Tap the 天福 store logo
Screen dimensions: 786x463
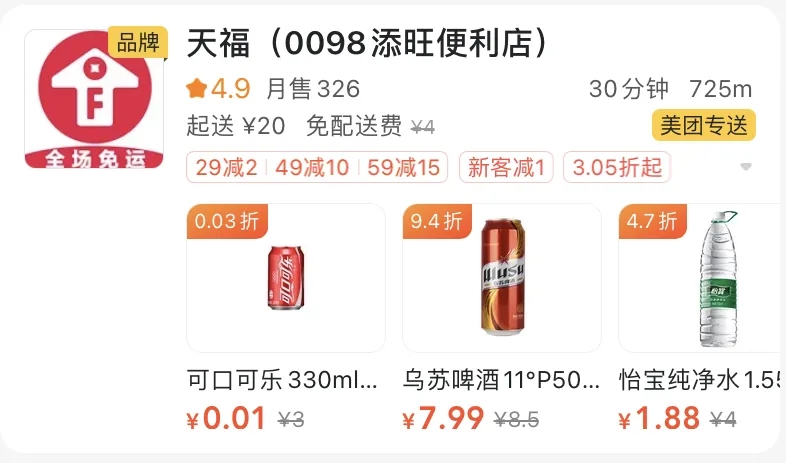pos(93,99)
